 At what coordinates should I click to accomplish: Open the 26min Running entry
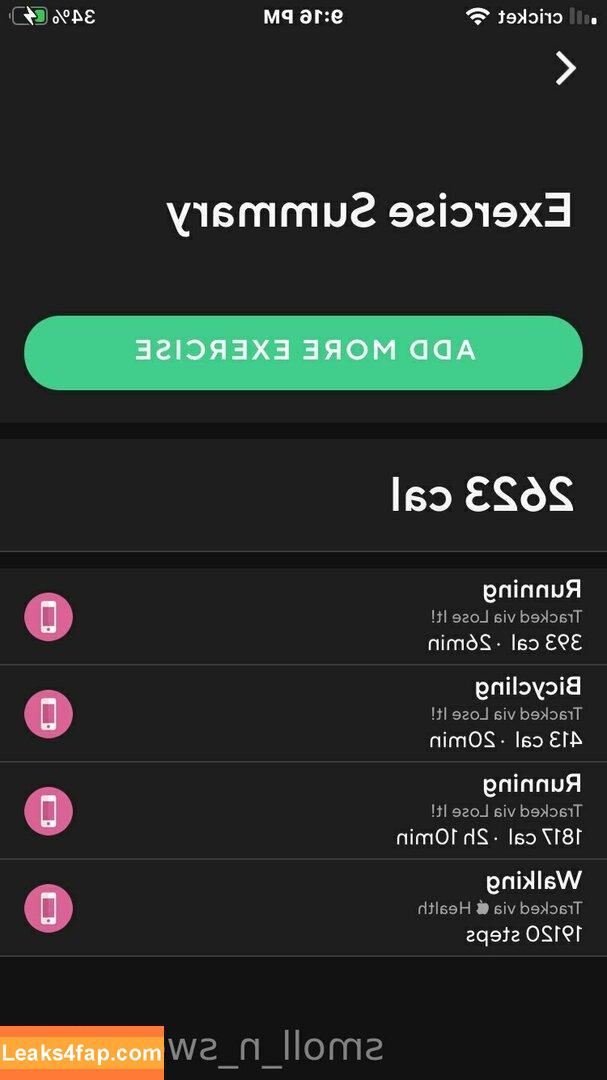pyautogui.click(x=303, y=616)
